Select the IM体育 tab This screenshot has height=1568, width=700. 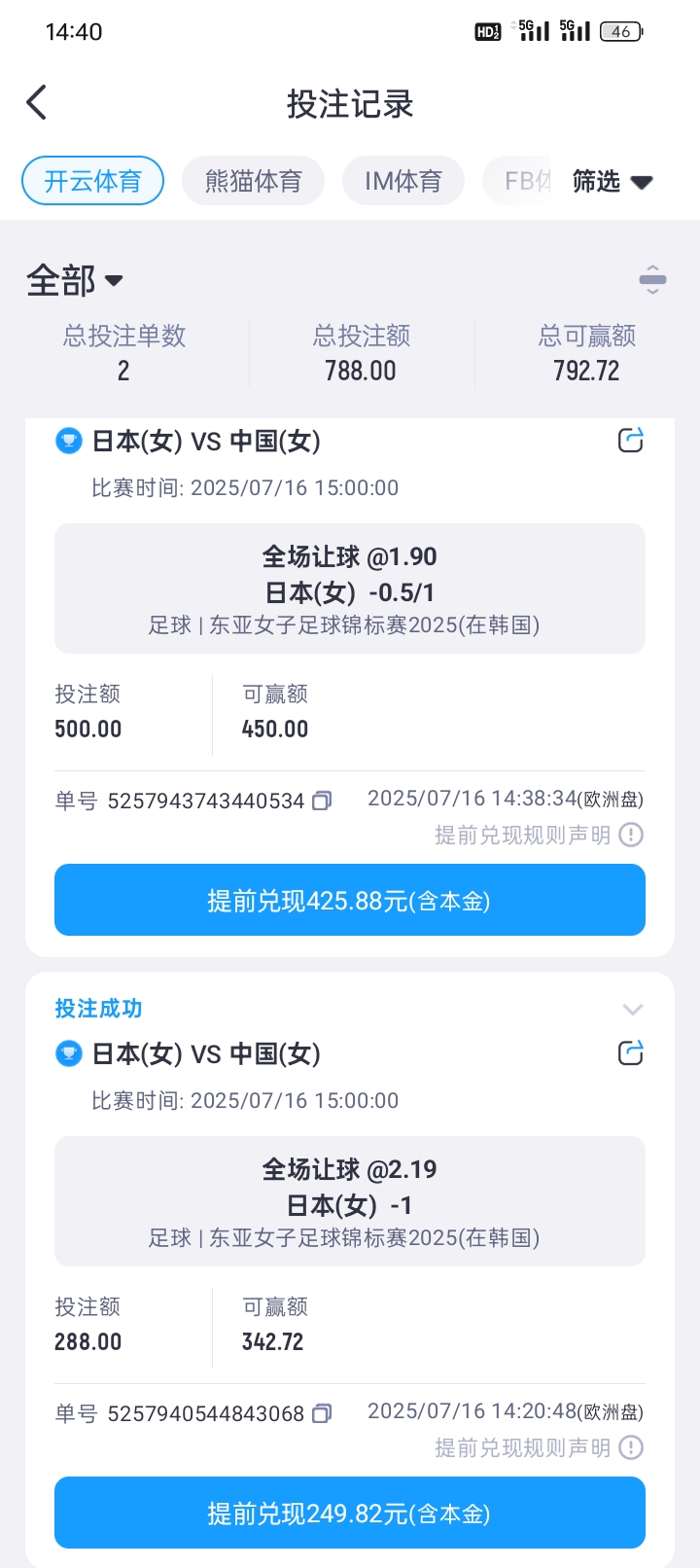coord(403,181)
